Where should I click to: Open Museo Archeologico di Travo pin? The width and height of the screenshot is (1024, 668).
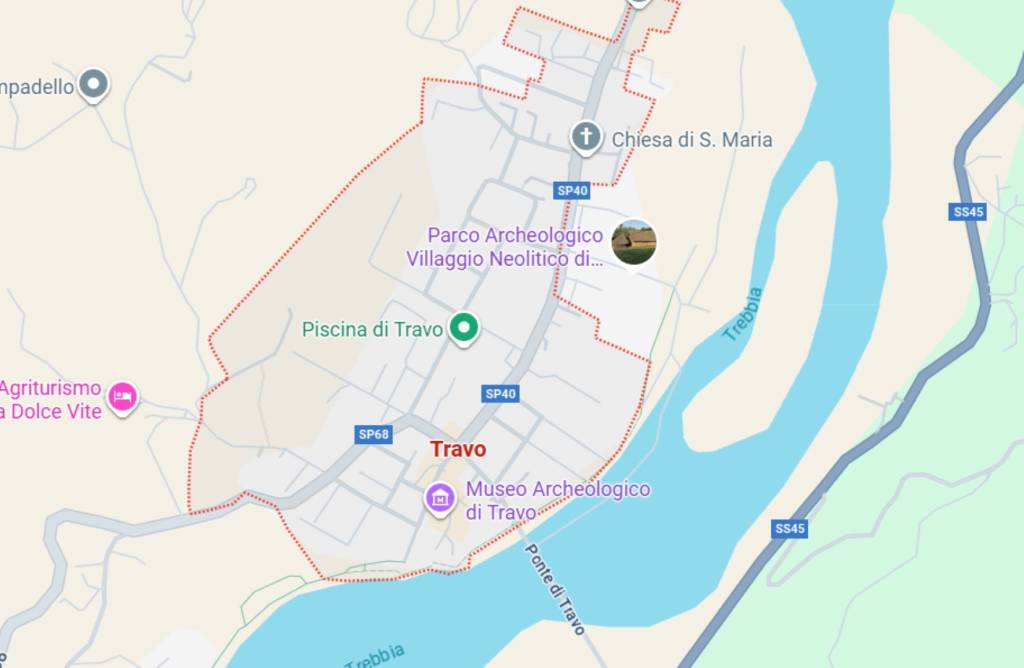[439, 496]
